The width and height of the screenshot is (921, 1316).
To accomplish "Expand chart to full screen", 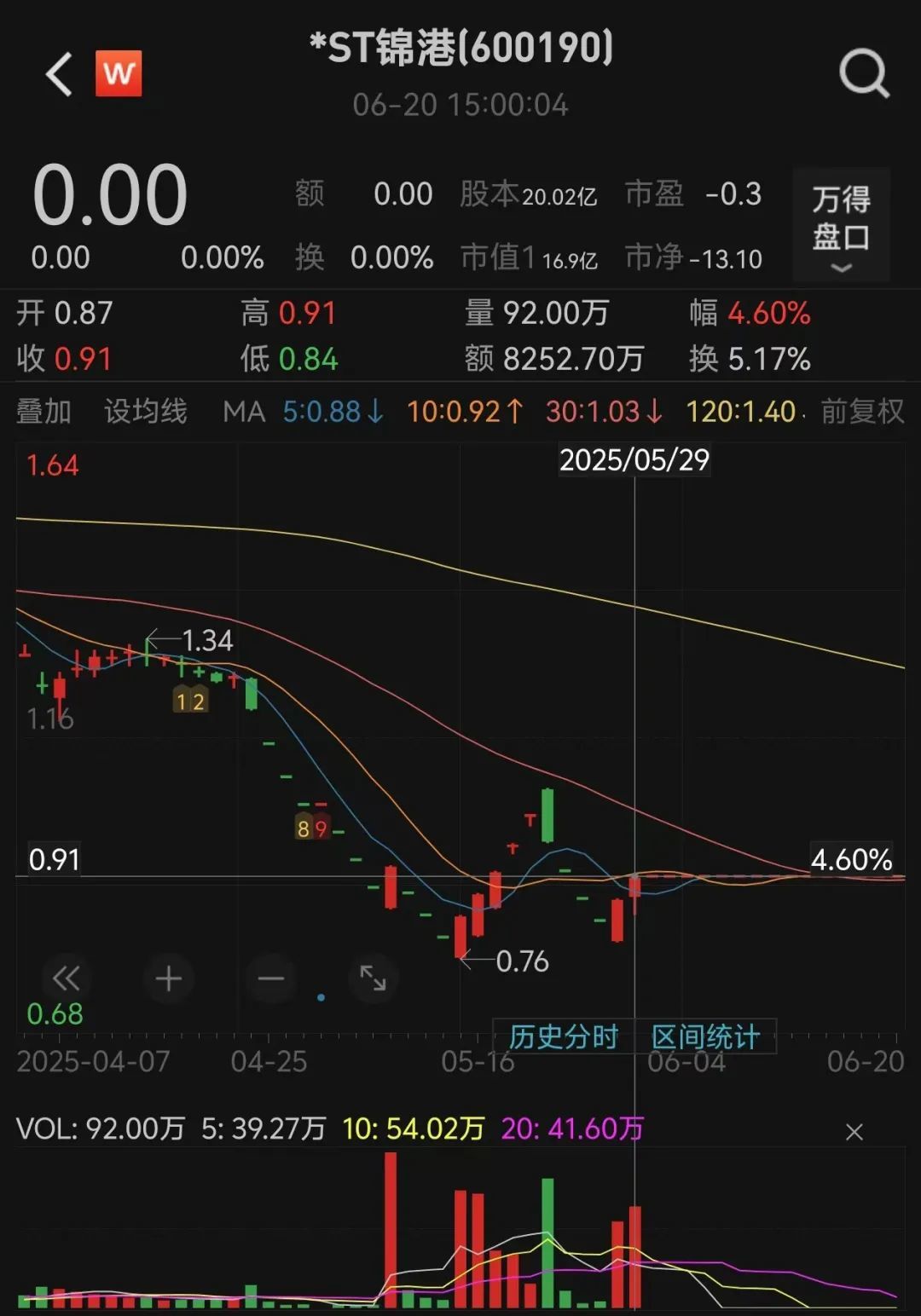I will (x=373, y=978).
